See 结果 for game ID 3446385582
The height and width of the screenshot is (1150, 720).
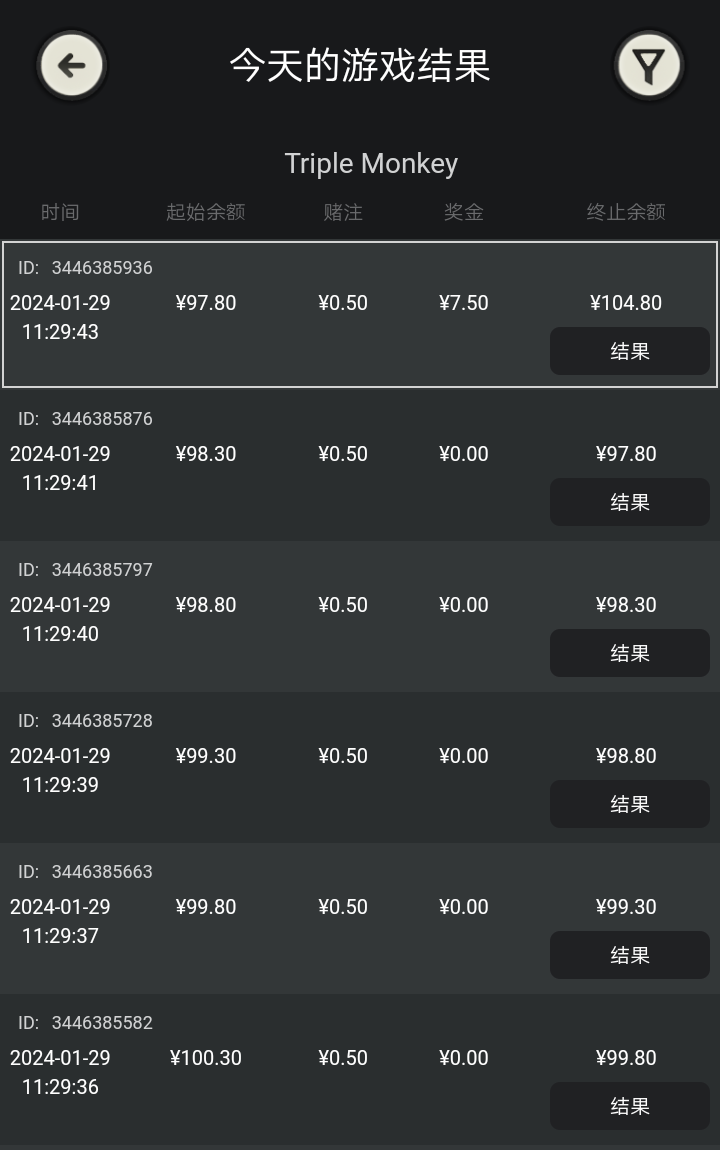(629, 1106)
